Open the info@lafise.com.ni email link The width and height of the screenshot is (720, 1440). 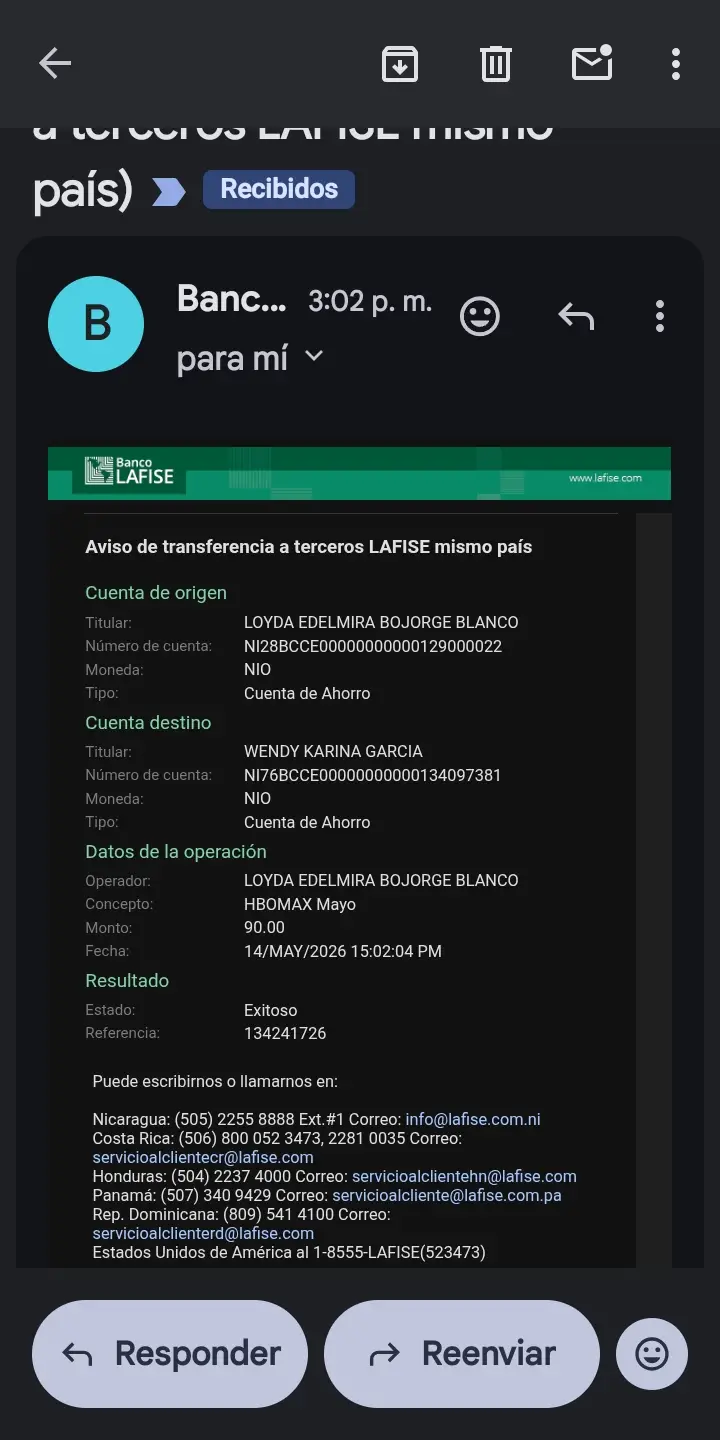pyautogui.click(x=473, y=1119)
